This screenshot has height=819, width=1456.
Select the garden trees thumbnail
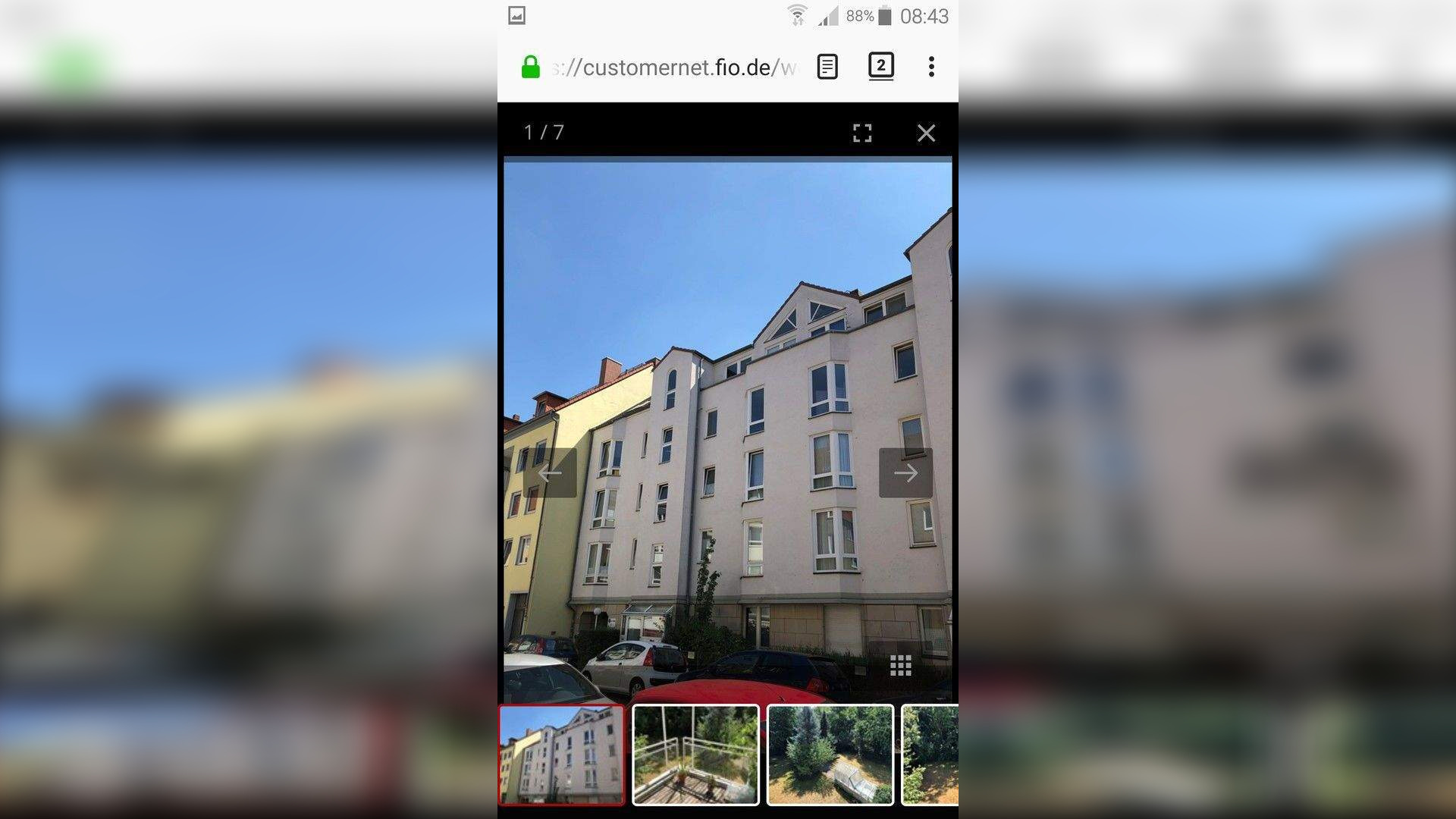pos(830,755)
